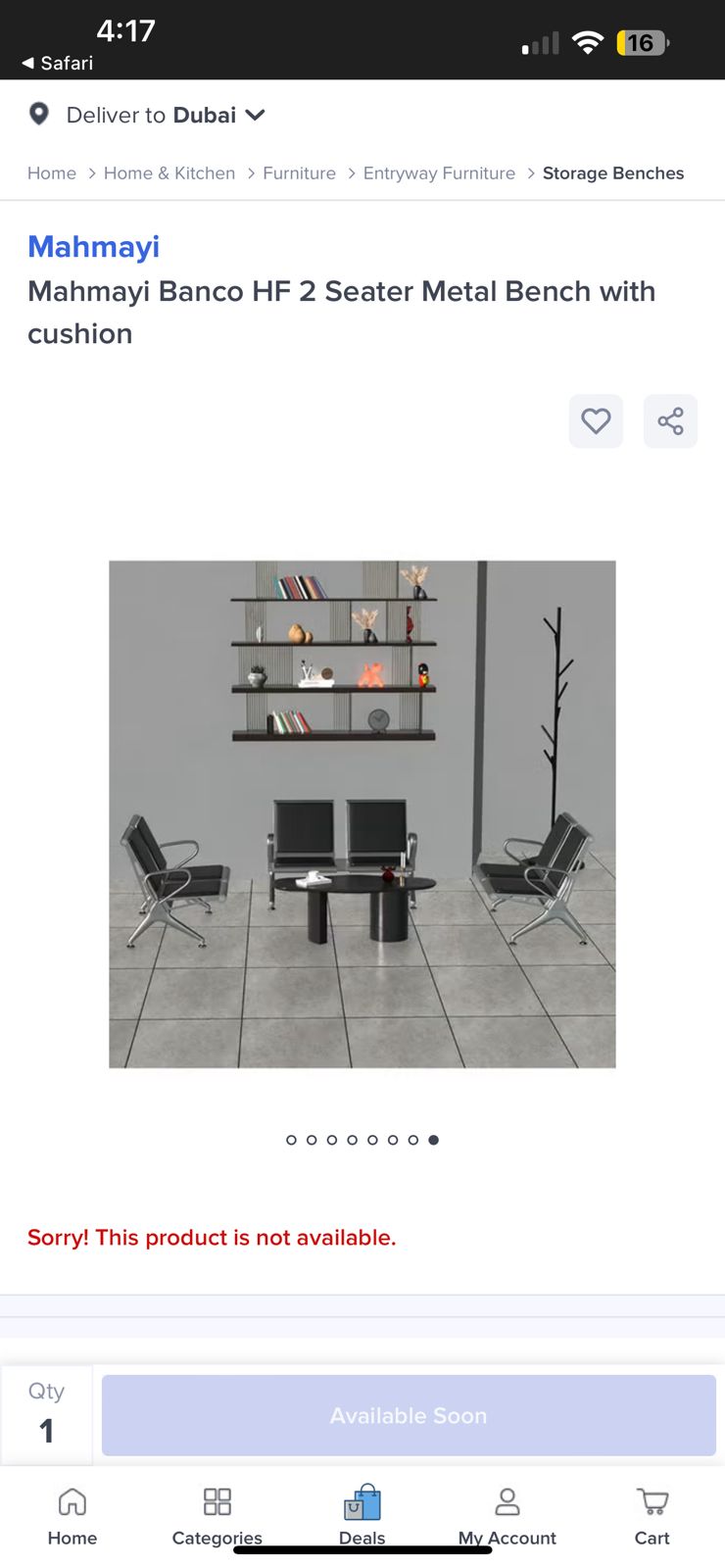The width and height of the screenshot is (725, 1568).
Task: Switch to the Categories tab
Action: point(217,1516)
